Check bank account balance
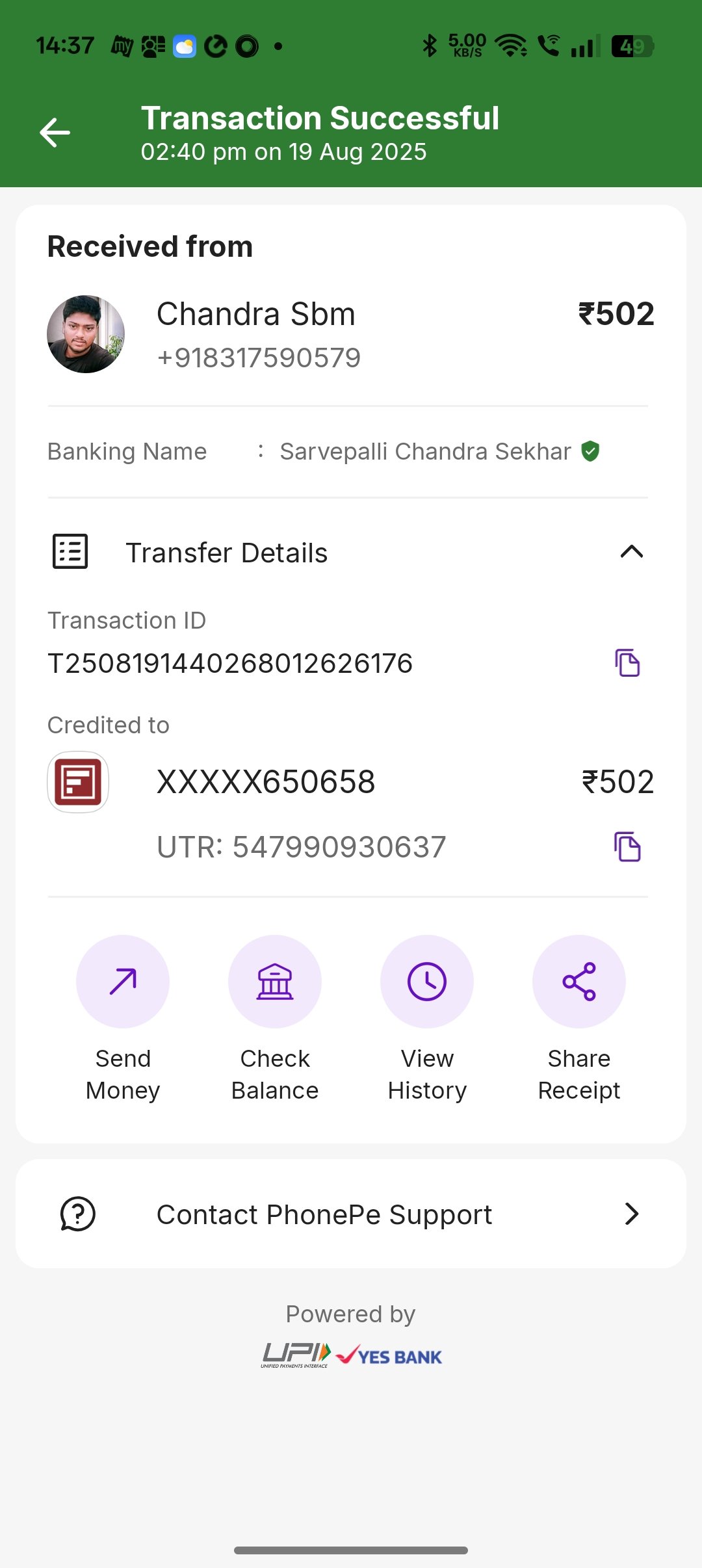This screenshot has width=702, height=1568. (x=275, y=982)
